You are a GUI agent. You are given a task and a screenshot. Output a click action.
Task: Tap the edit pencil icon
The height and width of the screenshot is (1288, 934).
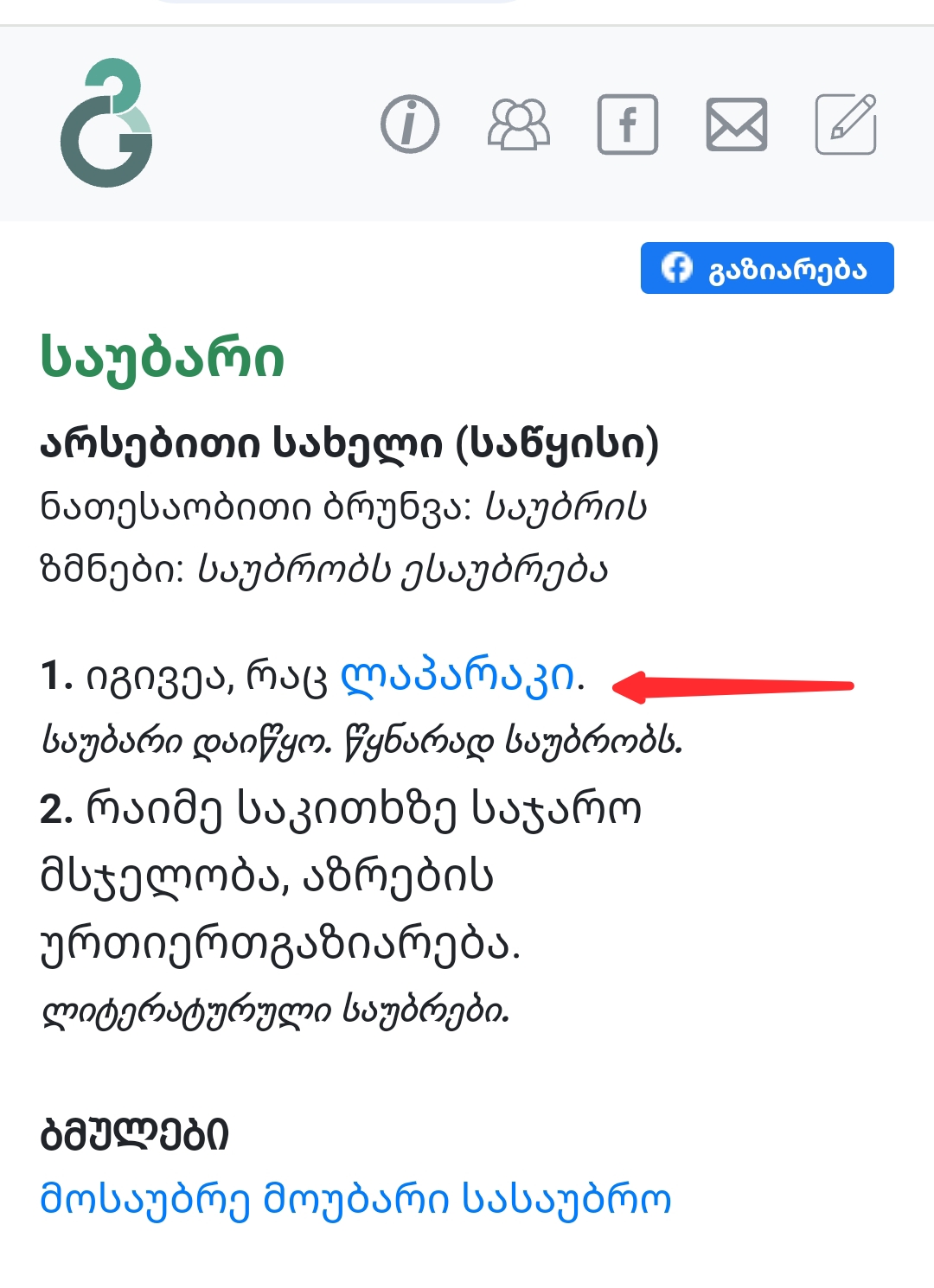click(846, 124)
